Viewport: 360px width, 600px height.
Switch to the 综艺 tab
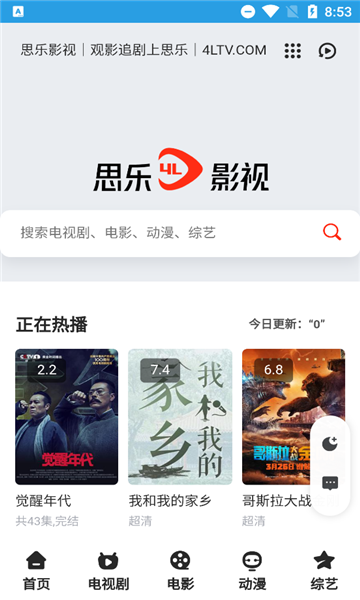(324, 571)
